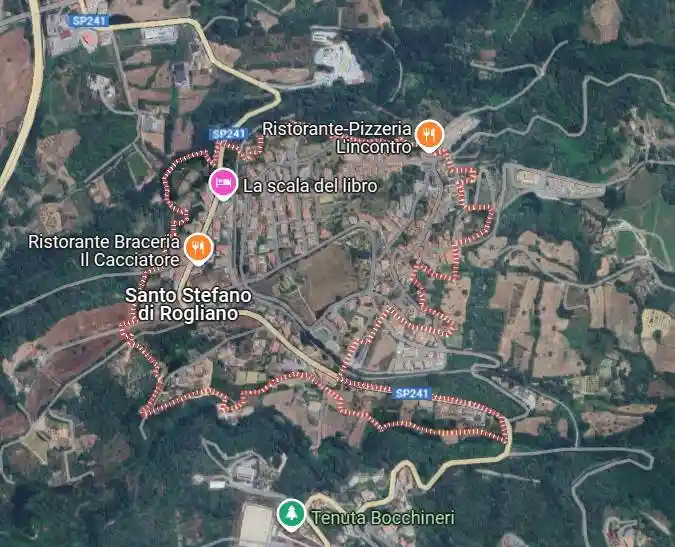Open Ristorante-Pizzeria L'incontro restaurant marker

pyautogui.click(x=430, y=133)
